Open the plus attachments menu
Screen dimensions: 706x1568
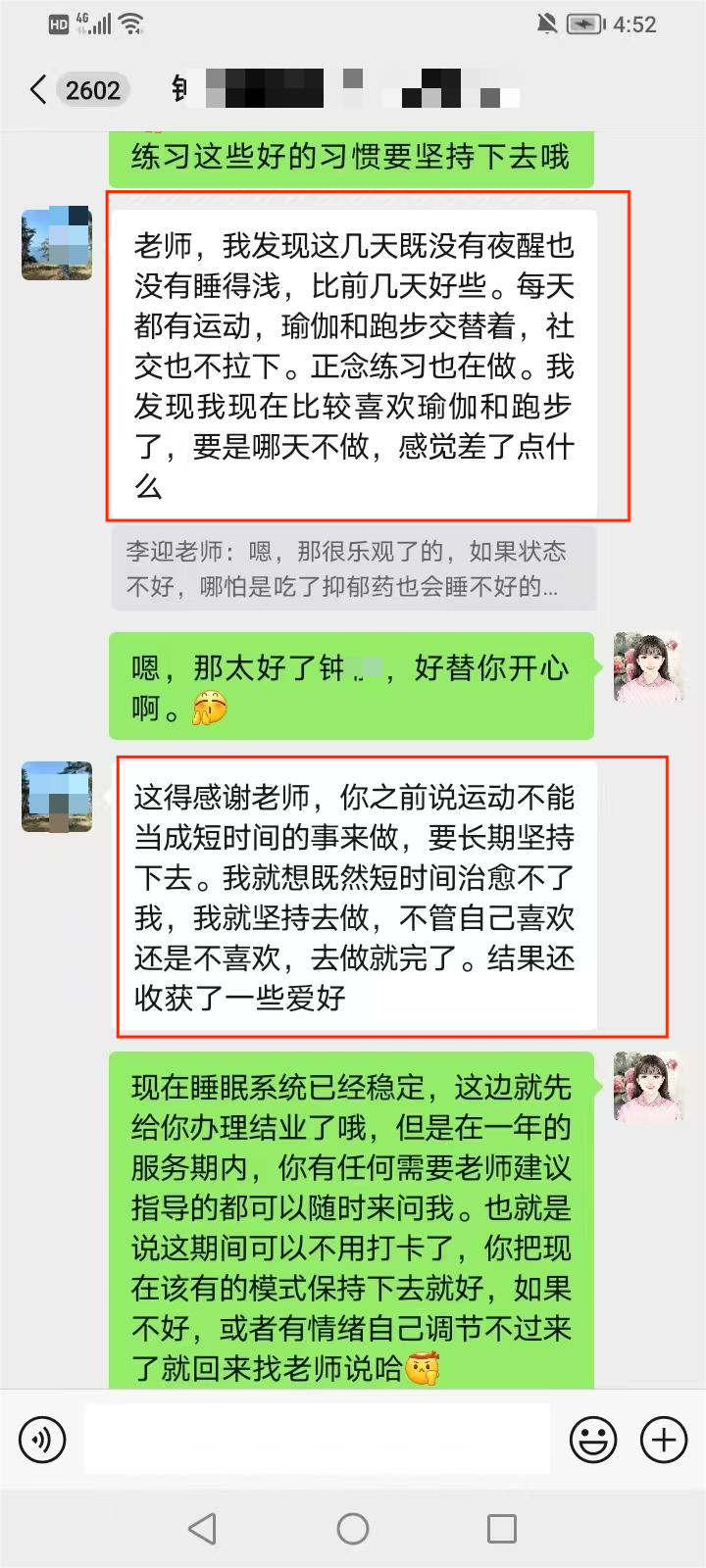click(x=664, y=1440)
